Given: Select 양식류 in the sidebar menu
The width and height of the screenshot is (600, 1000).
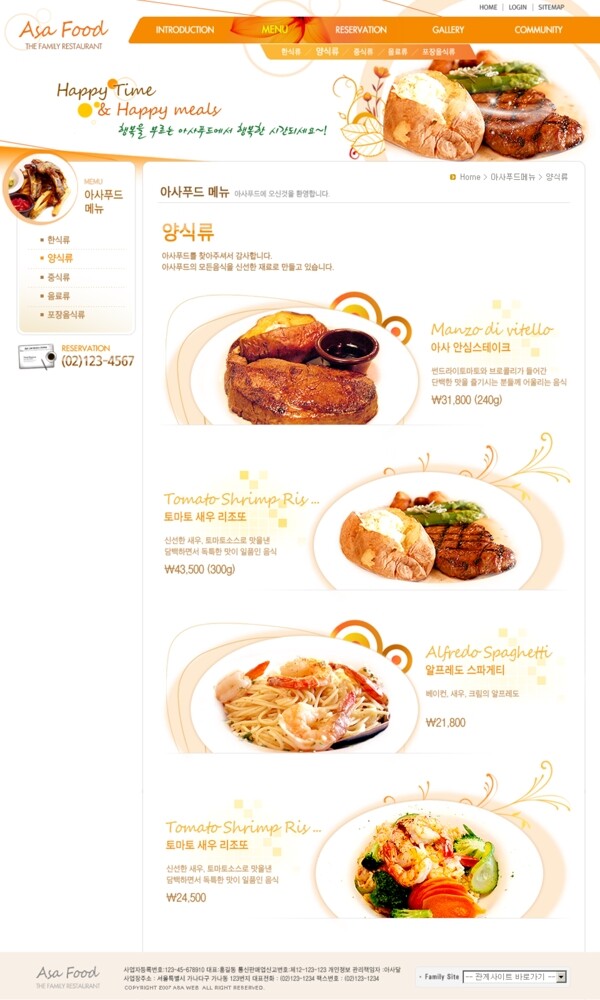Looking at the screenshot, I should click(x=59, y=258).
